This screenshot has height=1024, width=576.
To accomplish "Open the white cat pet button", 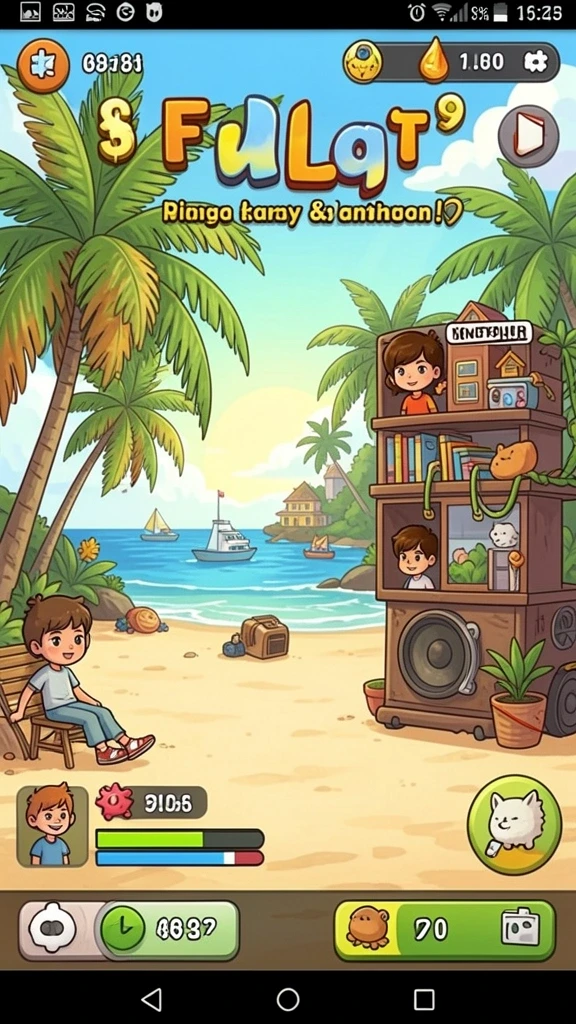I will click(x=514, y=824).
